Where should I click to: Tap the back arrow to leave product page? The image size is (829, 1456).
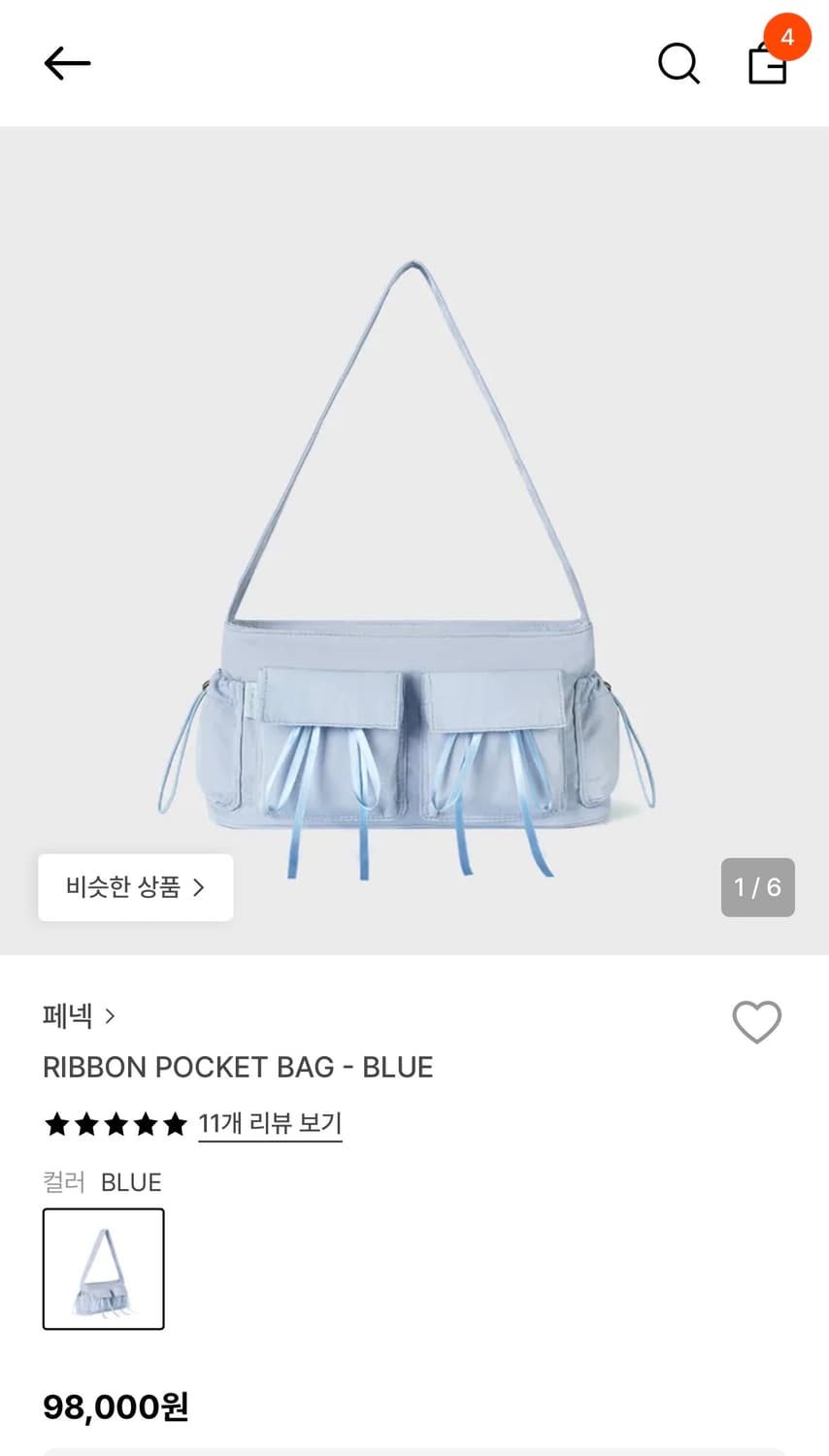click(x=66, y=63)
